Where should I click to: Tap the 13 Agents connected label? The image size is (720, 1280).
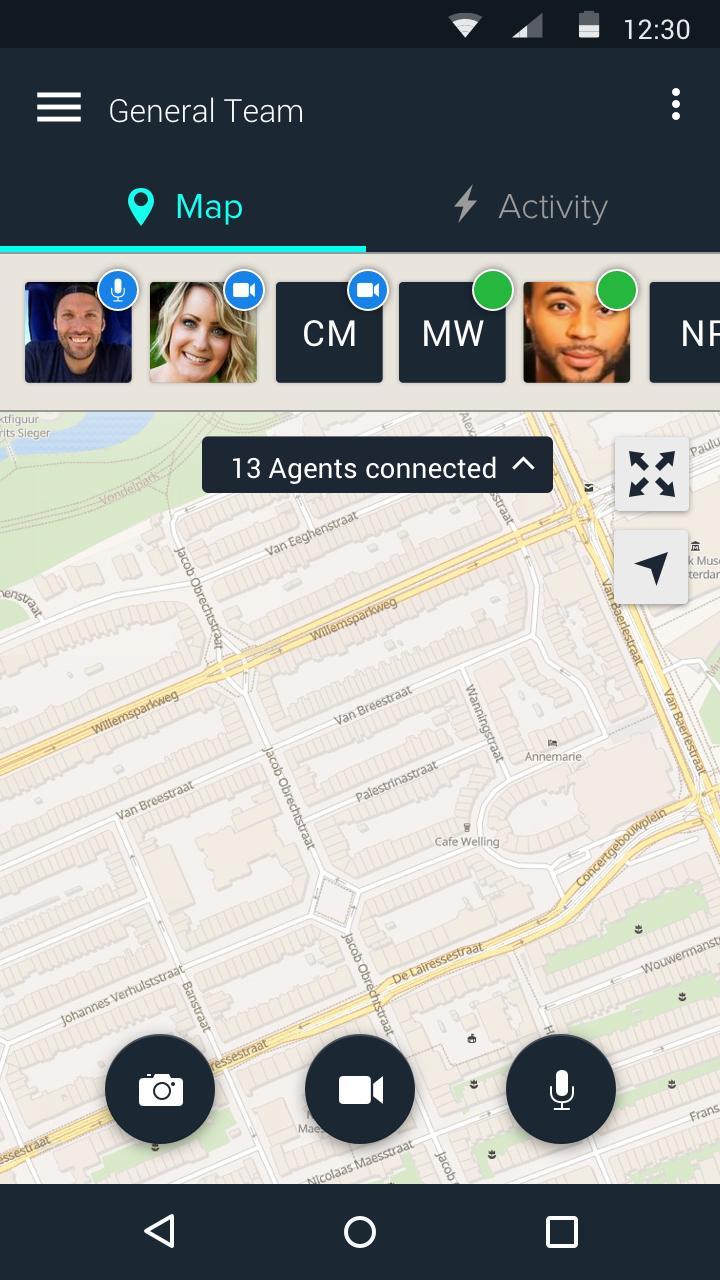click(364, 467)
